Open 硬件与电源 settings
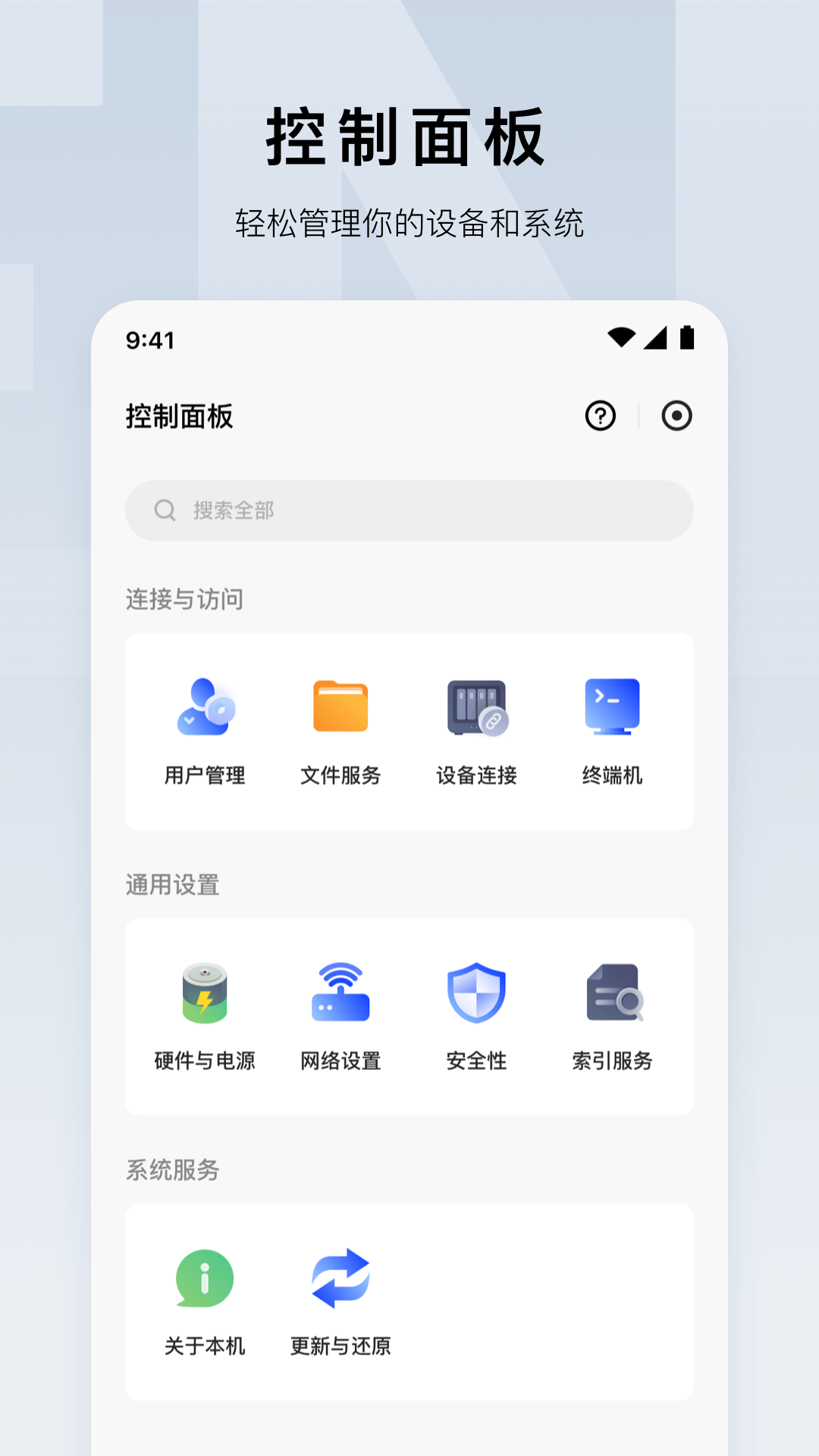 [x=203, y=1016]
